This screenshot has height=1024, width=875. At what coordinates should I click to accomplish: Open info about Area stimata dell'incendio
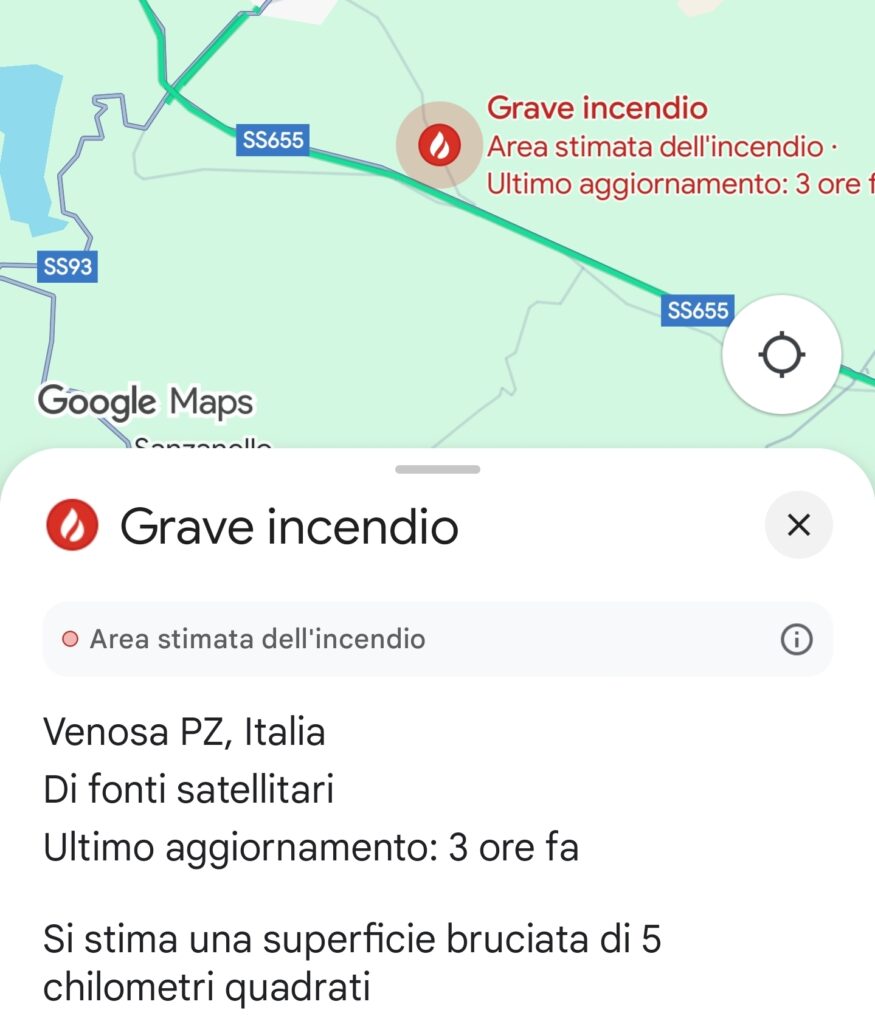(796, 640)
